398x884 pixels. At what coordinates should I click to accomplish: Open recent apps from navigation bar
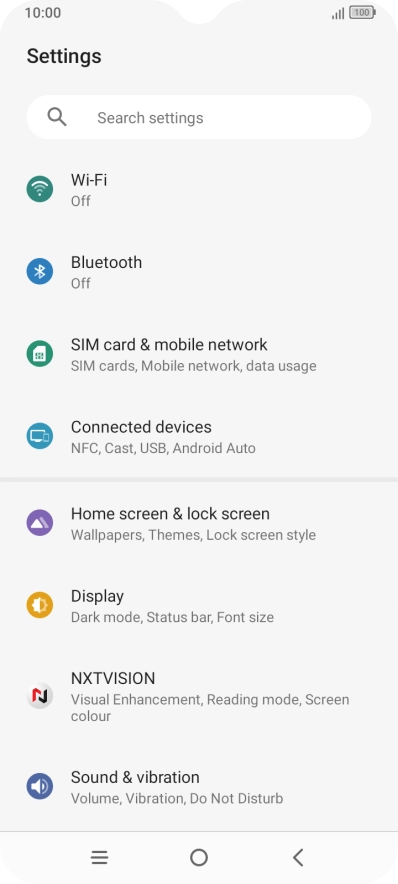click(x=99, y=858)
